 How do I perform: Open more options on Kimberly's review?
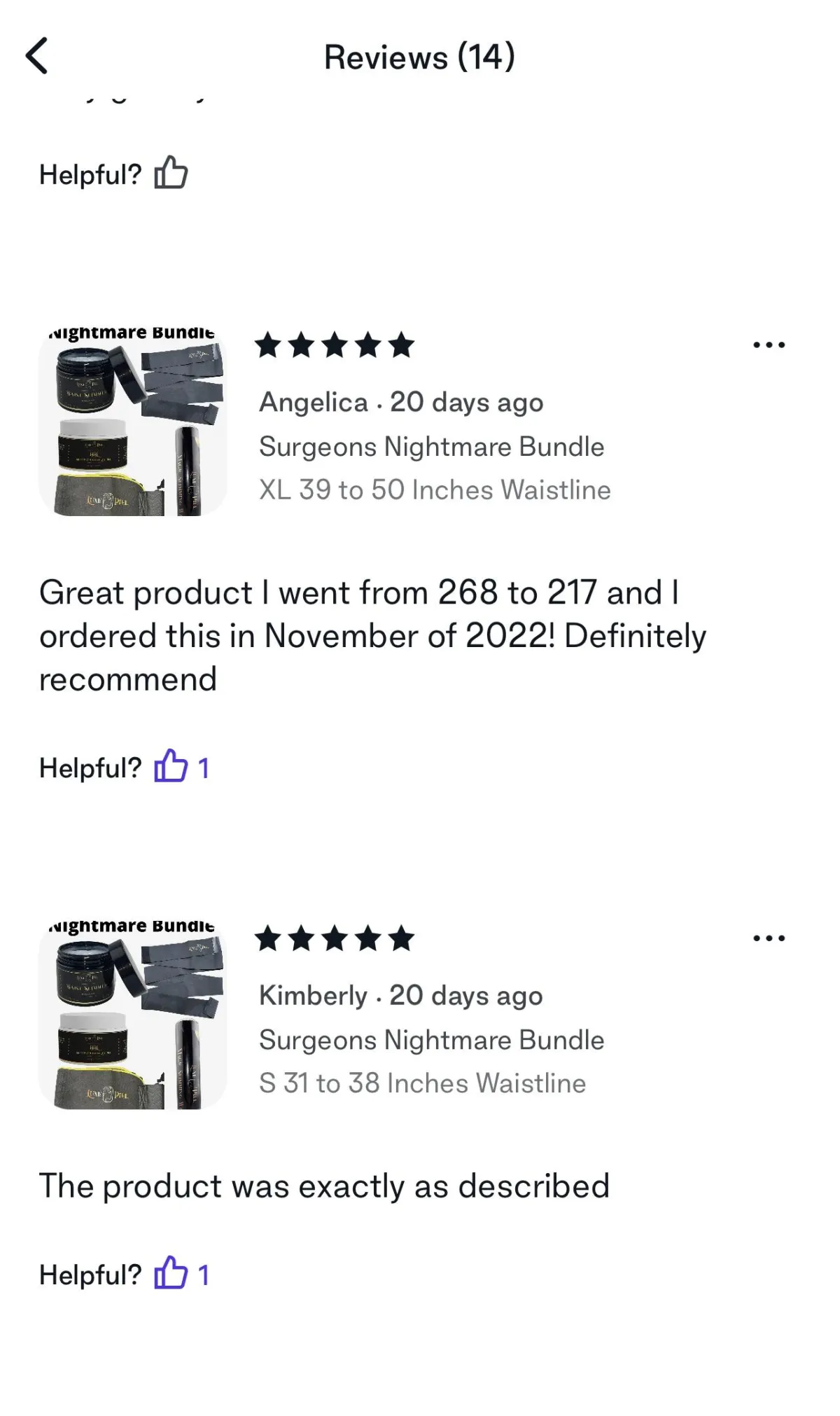coord(769,938)
